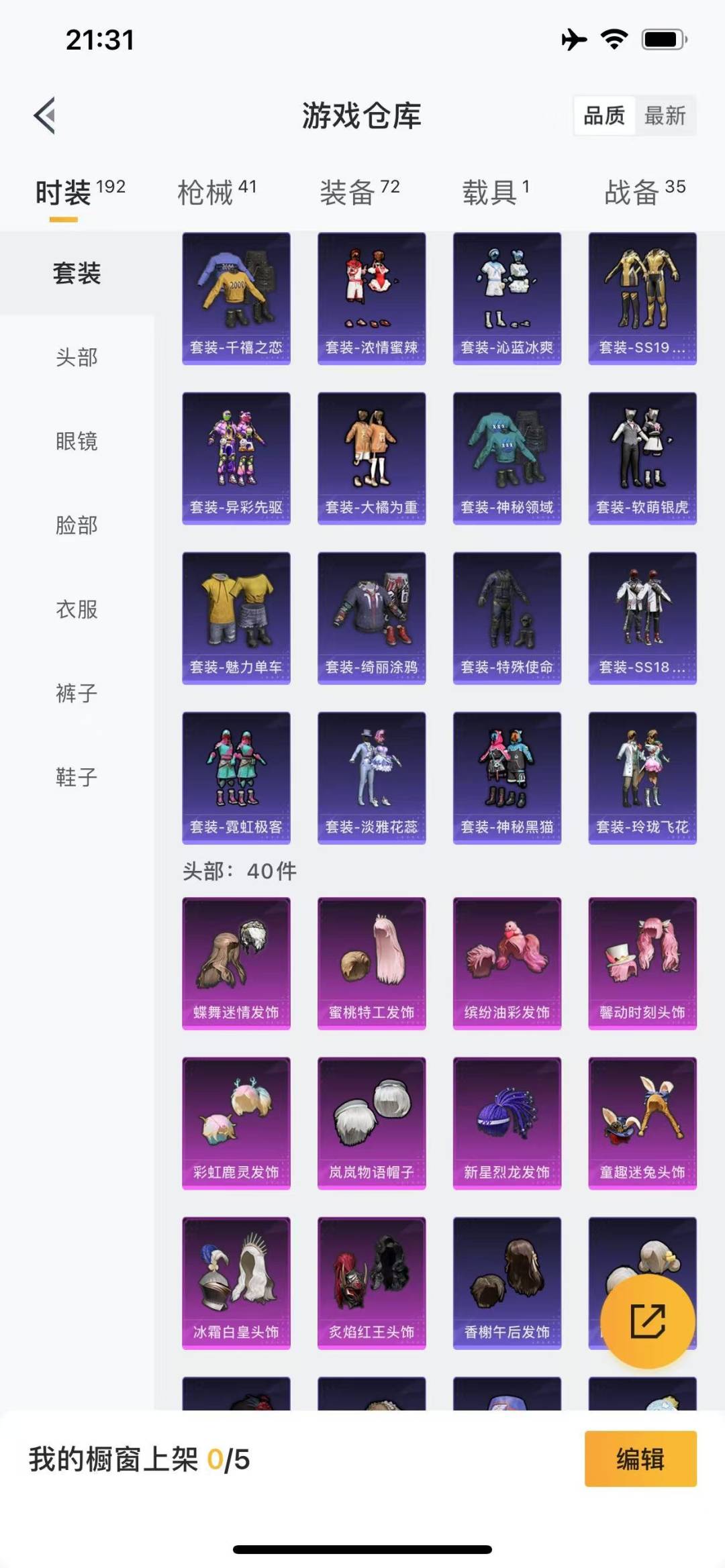View the 套装-淡雅花蕊 outfit
Viewport: 725px width, 1568px height.
coord(372,778)
